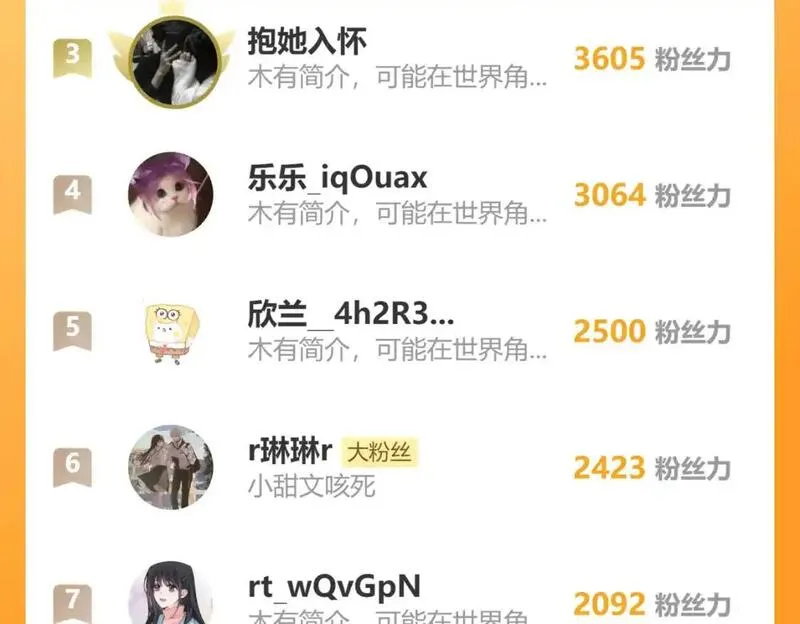Image resolution: width=800 pixels, height=624 pixels.
Task: Open 乐乐_iqOuax's fan row
Action: click(x=400, y=194)
